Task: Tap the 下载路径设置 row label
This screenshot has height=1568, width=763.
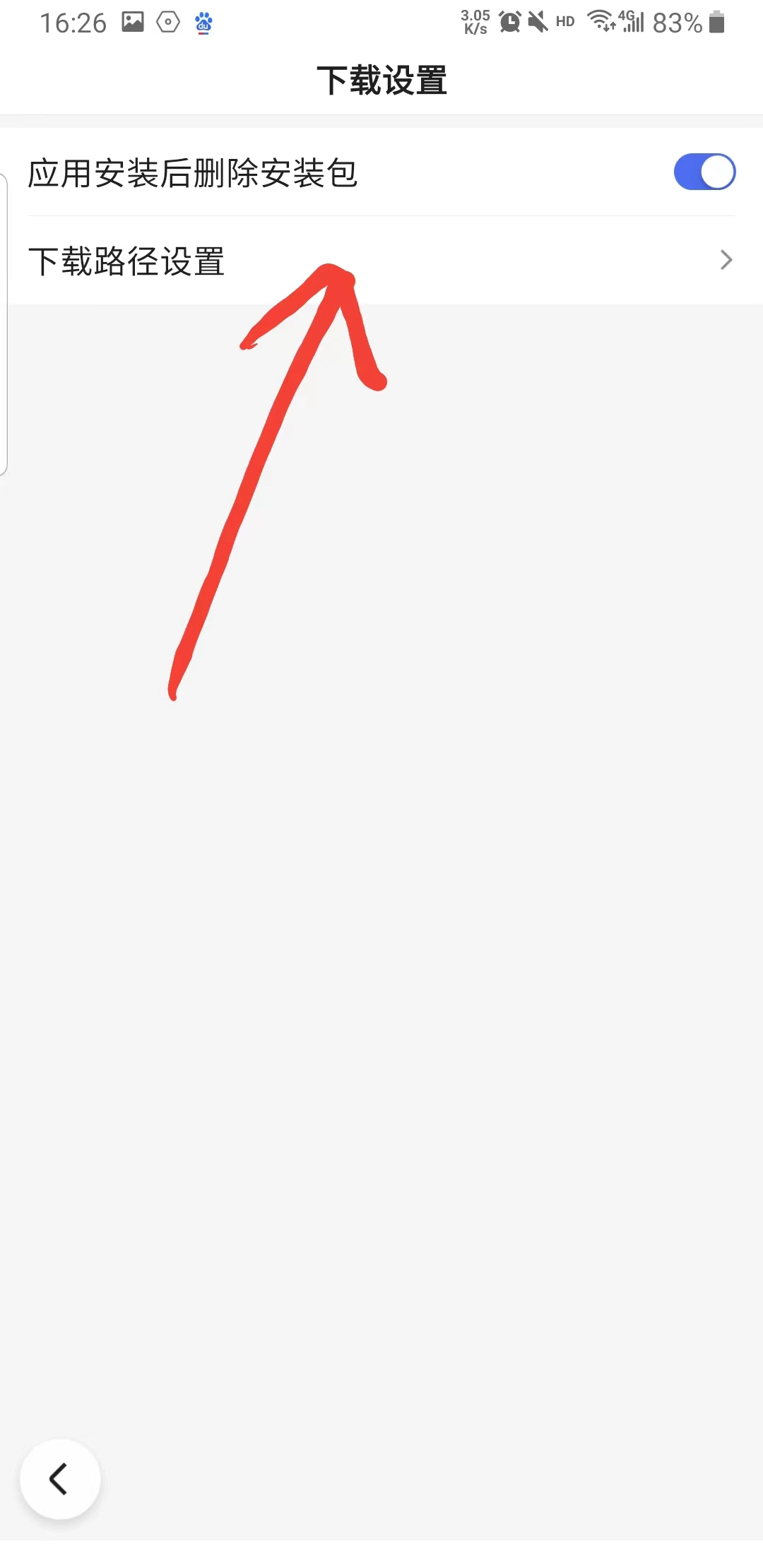Action: pyautogui.click(x=127, y=261)
